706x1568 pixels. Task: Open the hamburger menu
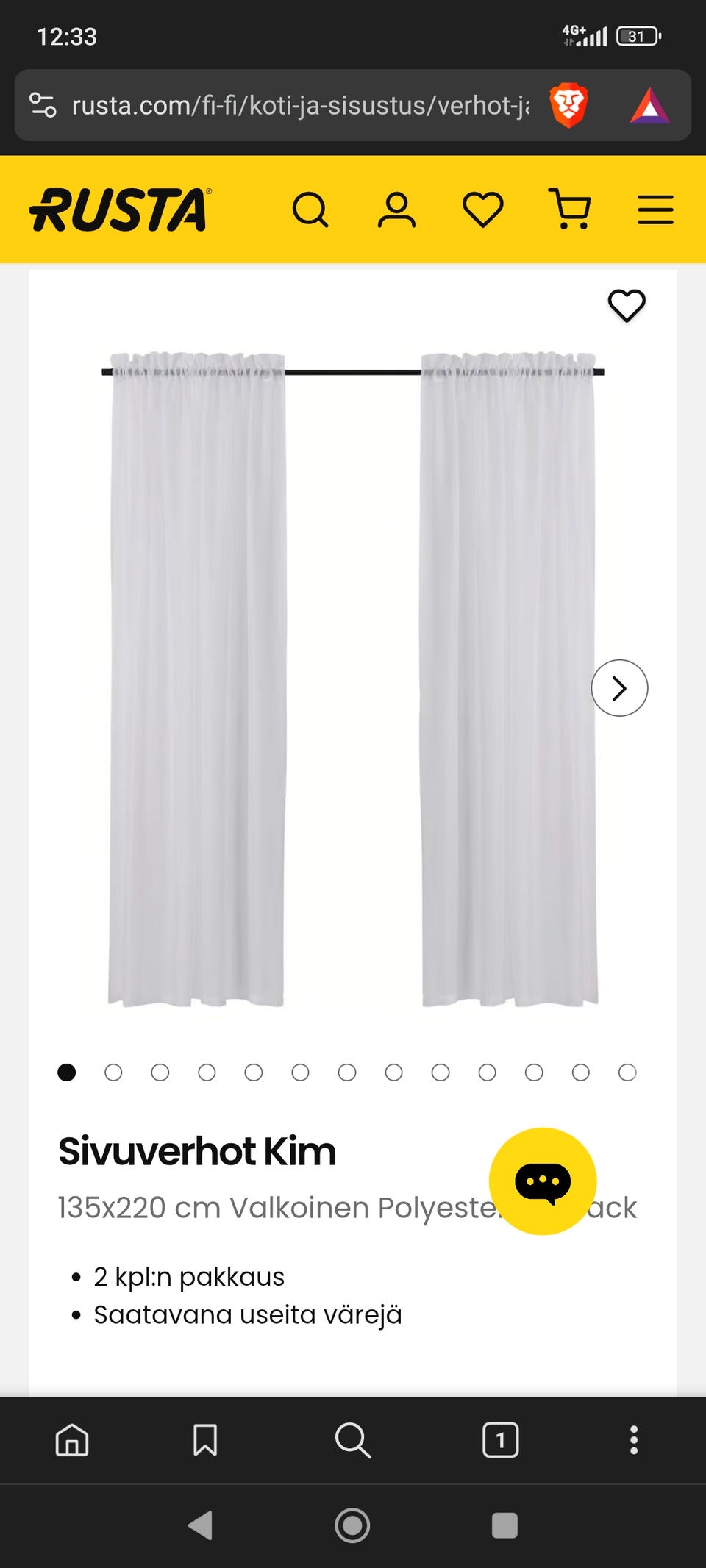click(655, 210)
